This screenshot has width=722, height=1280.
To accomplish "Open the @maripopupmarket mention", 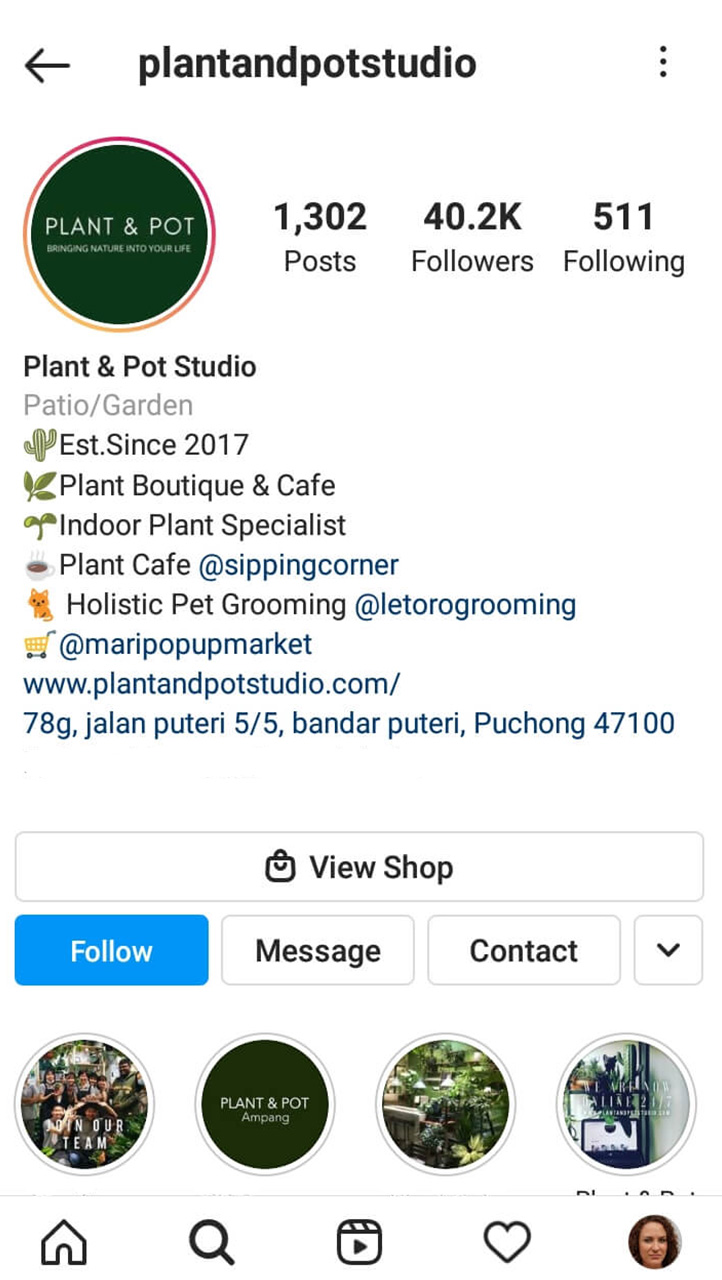I will (185, 645).
